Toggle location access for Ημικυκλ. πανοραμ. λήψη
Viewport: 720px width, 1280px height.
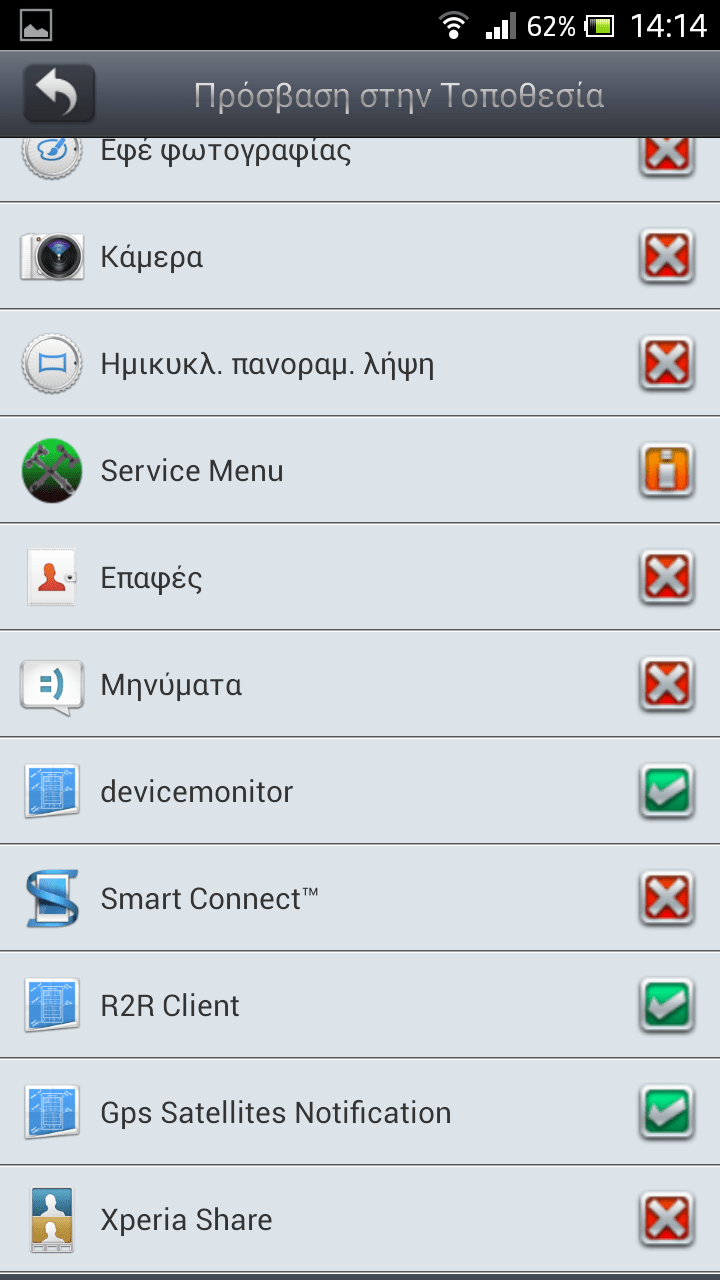tap(667, 363)
